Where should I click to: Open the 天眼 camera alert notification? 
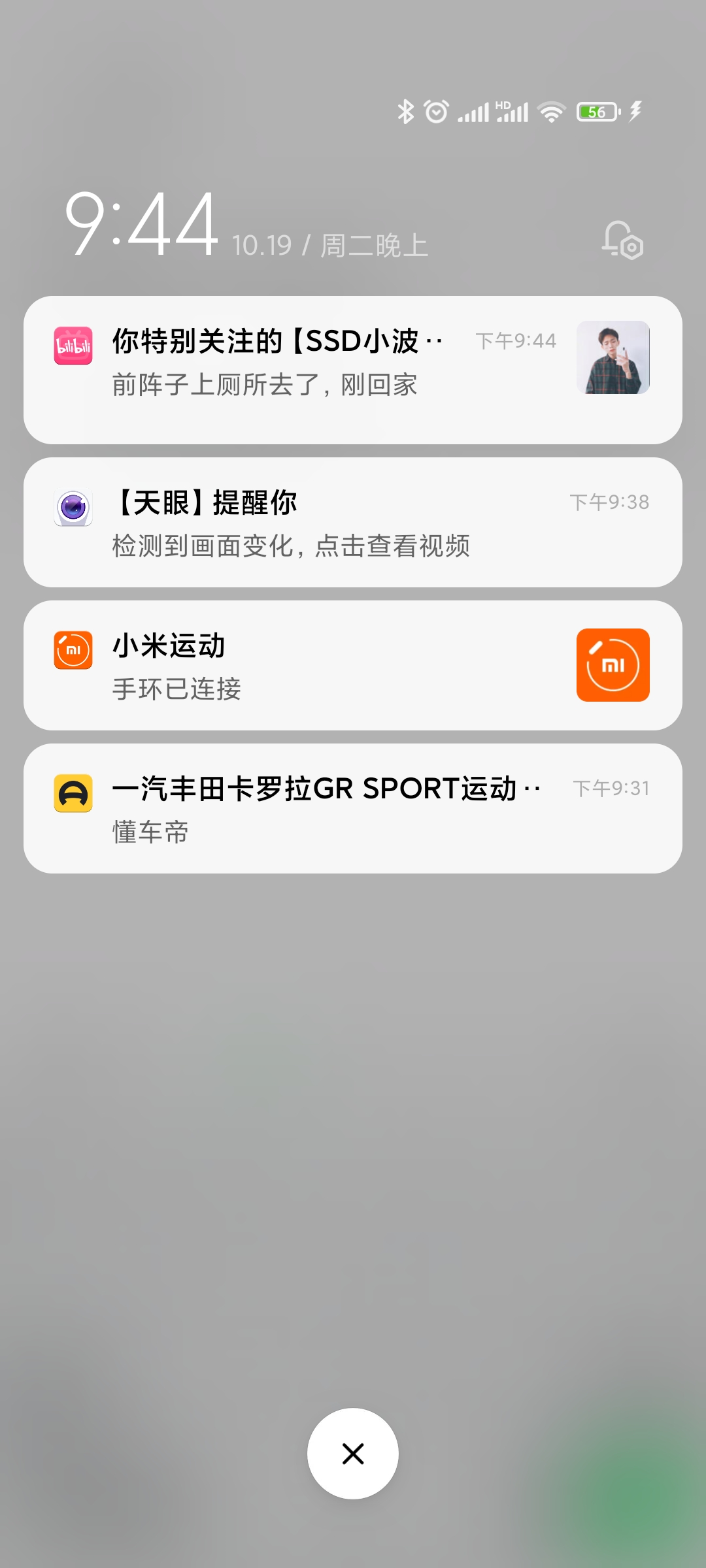[x=327, y=523]
